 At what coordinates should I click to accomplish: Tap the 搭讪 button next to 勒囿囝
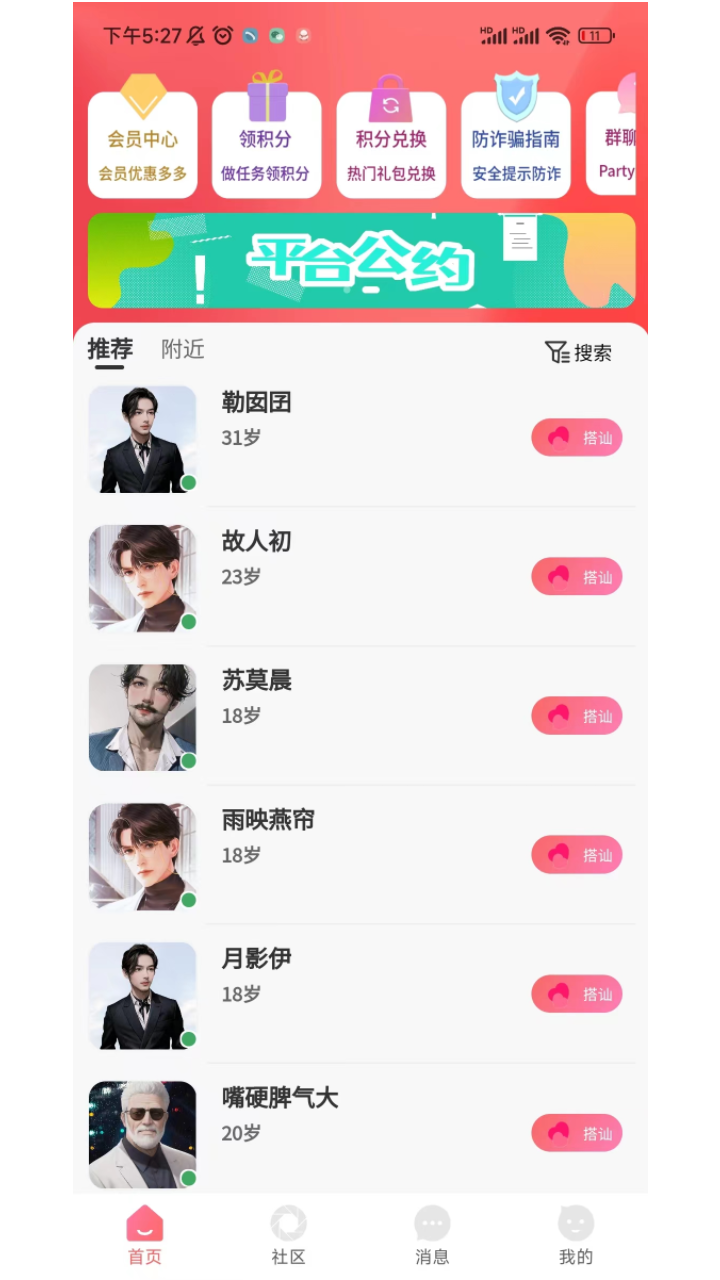pyautogui.click(x=576, y=437)
